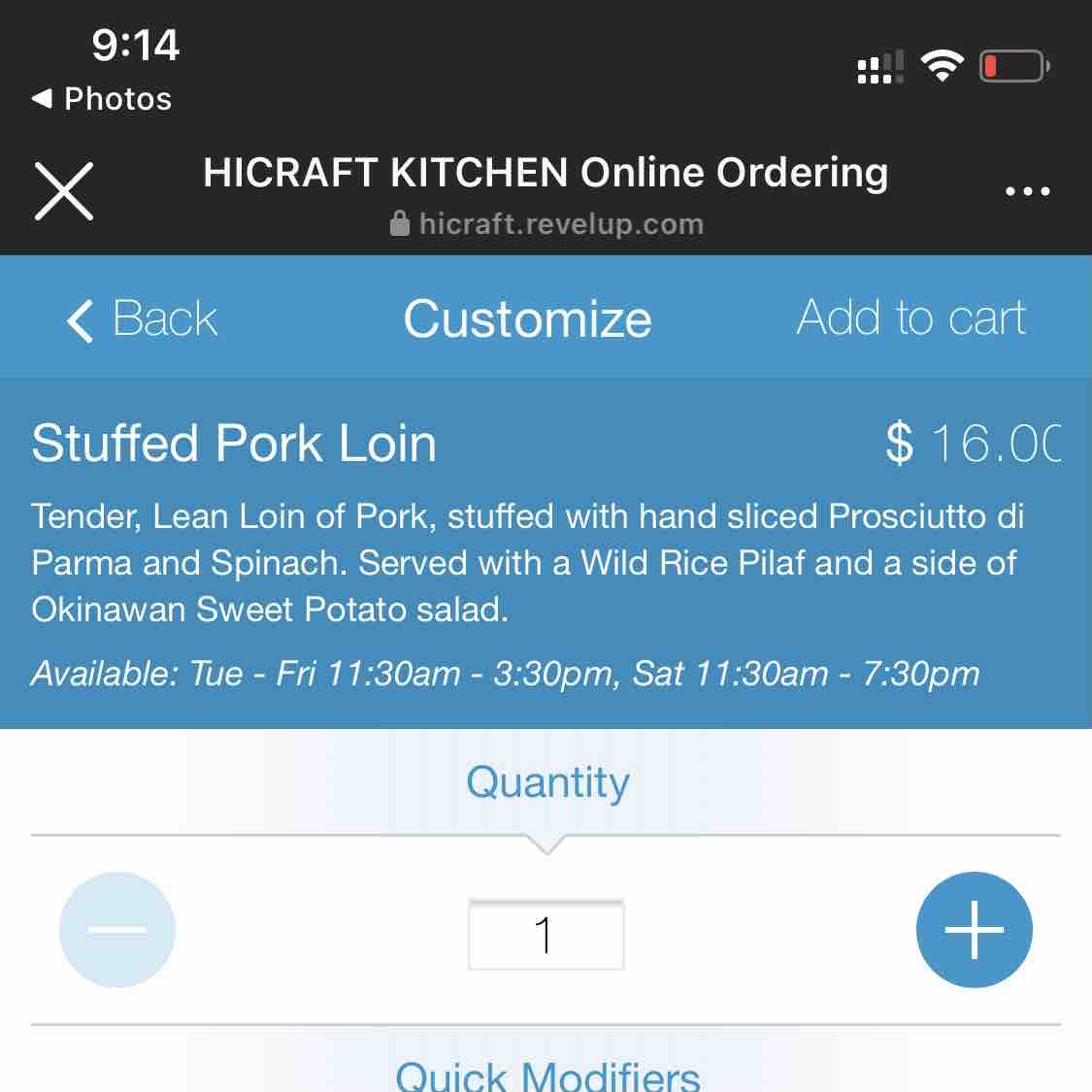The height and width of the screenshot is (1092, 1092).
Task: Open the Quick Modifiers section
Action: click(x=546, y=1075)
